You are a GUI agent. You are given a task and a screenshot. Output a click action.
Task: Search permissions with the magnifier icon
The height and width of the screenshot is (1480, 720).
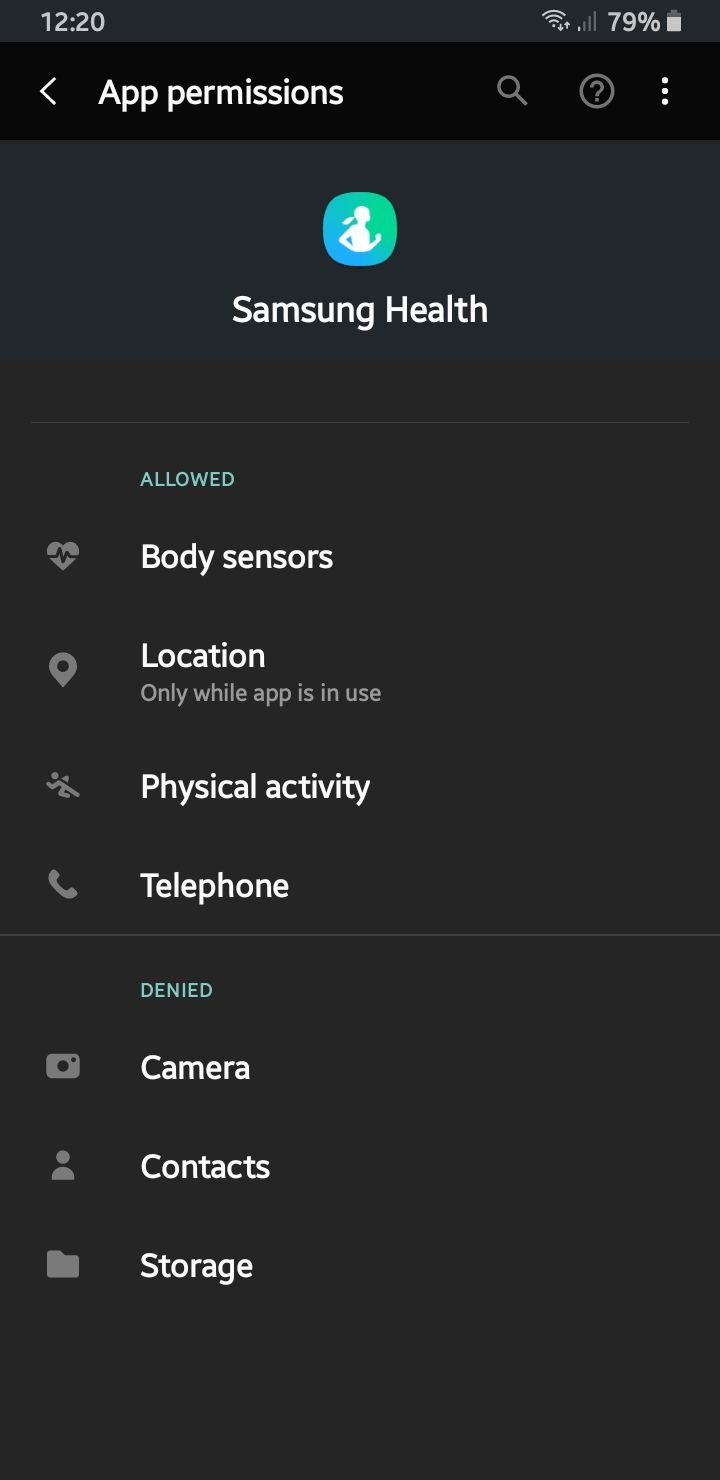pyautogui.click(x=512, y=92)
